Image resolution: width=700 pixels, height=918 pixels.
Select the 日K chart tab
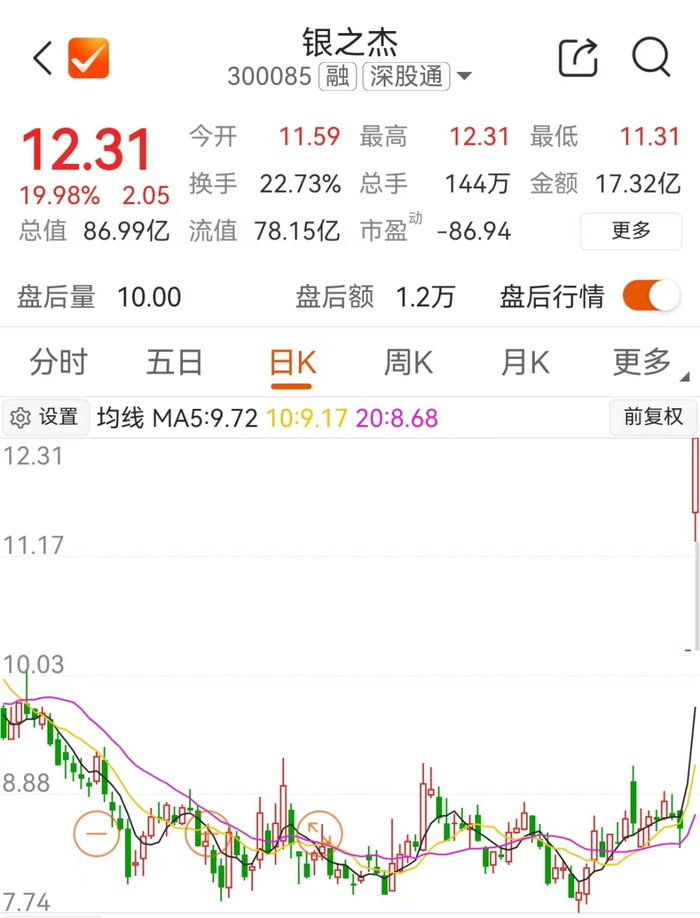[292, 362]
